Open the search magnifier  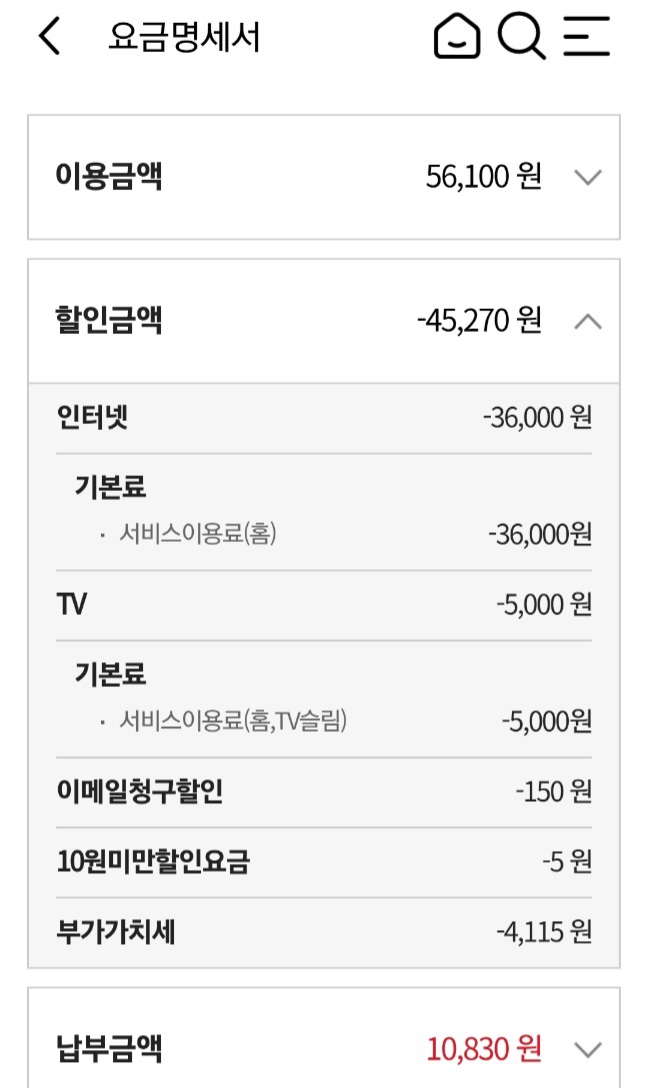(x=521, y=38)
